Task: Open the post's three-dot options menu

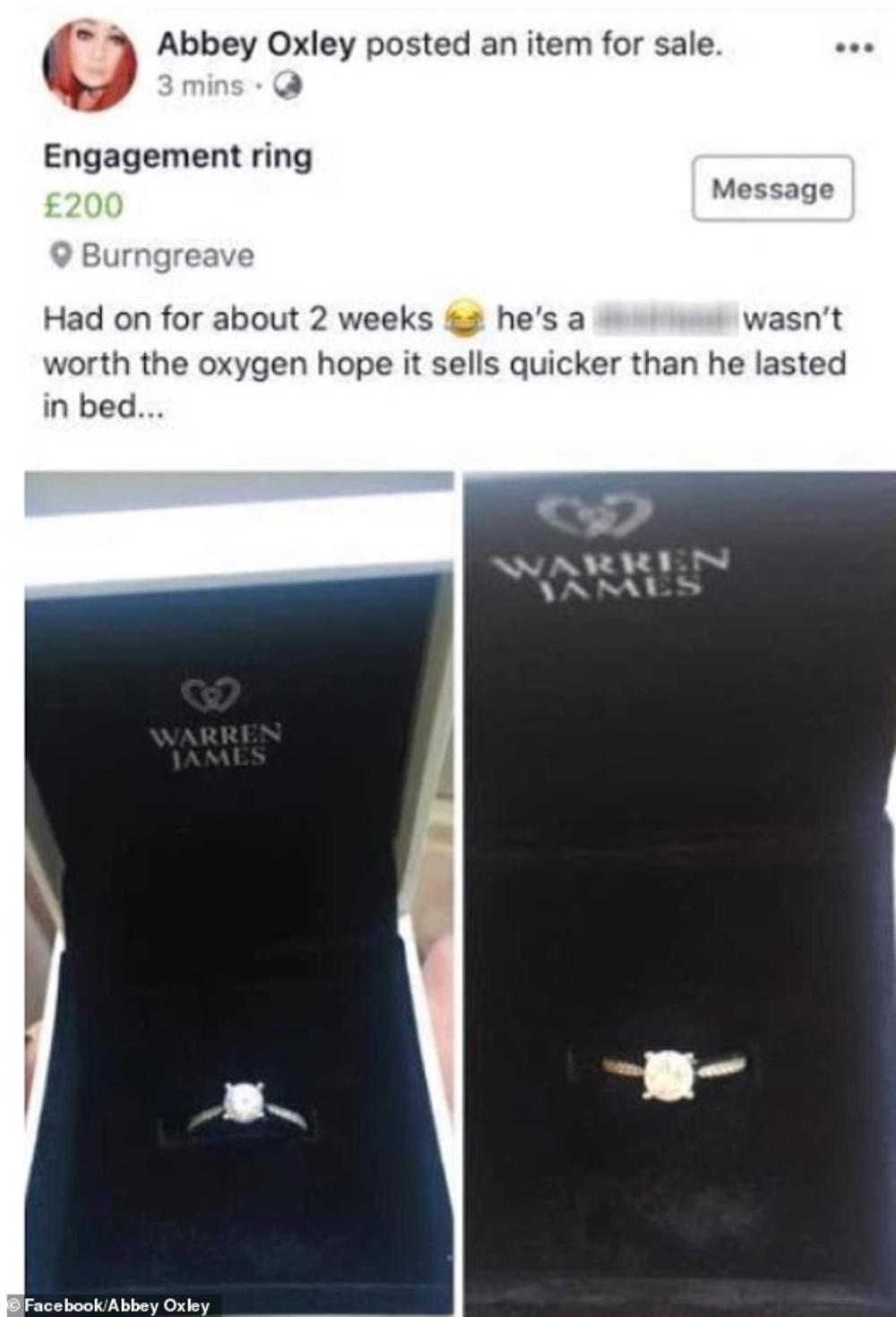Action: [x=853, y=48]
